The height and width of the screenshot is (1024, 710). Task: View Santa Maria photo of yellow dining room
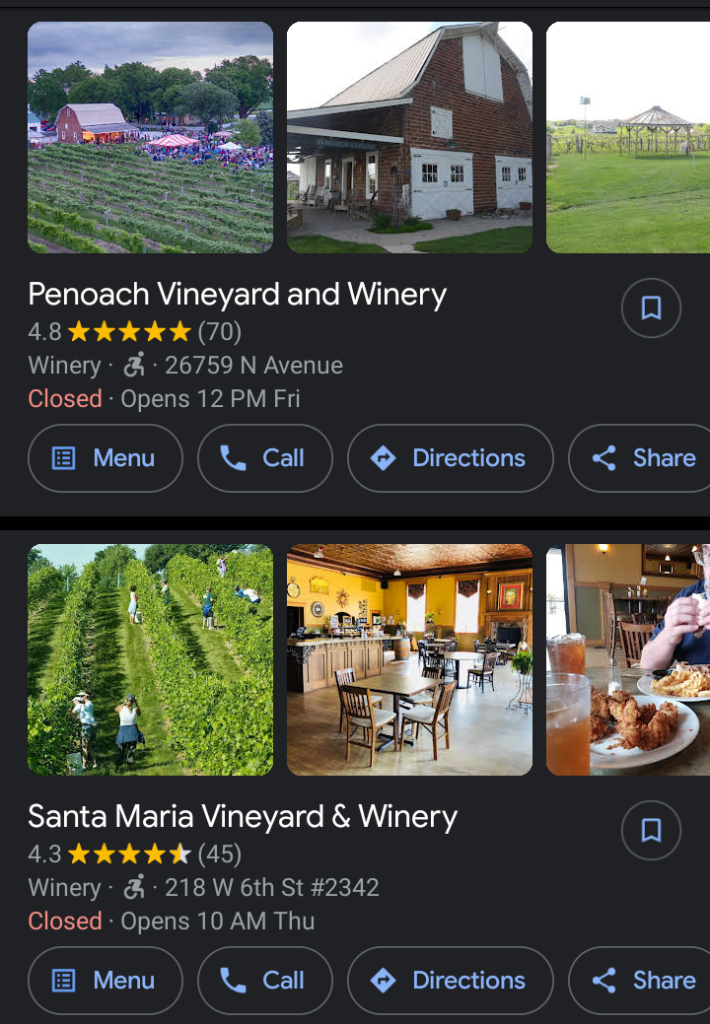tap(410, 660)
